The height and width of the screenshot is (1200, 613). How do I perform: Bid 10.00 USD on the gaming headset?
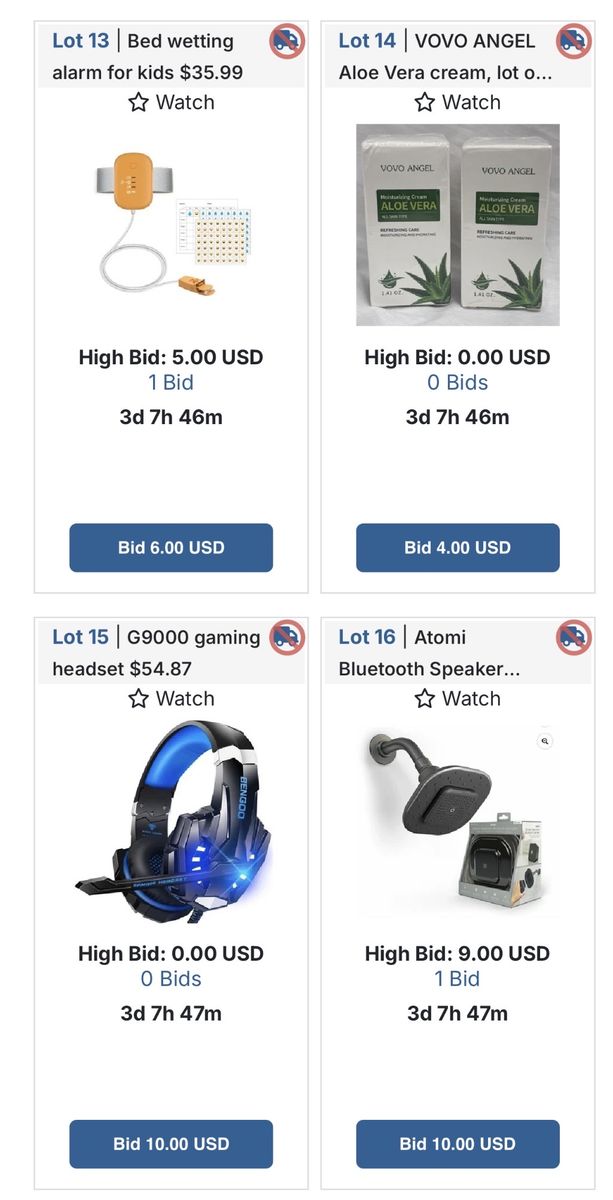171,1143
